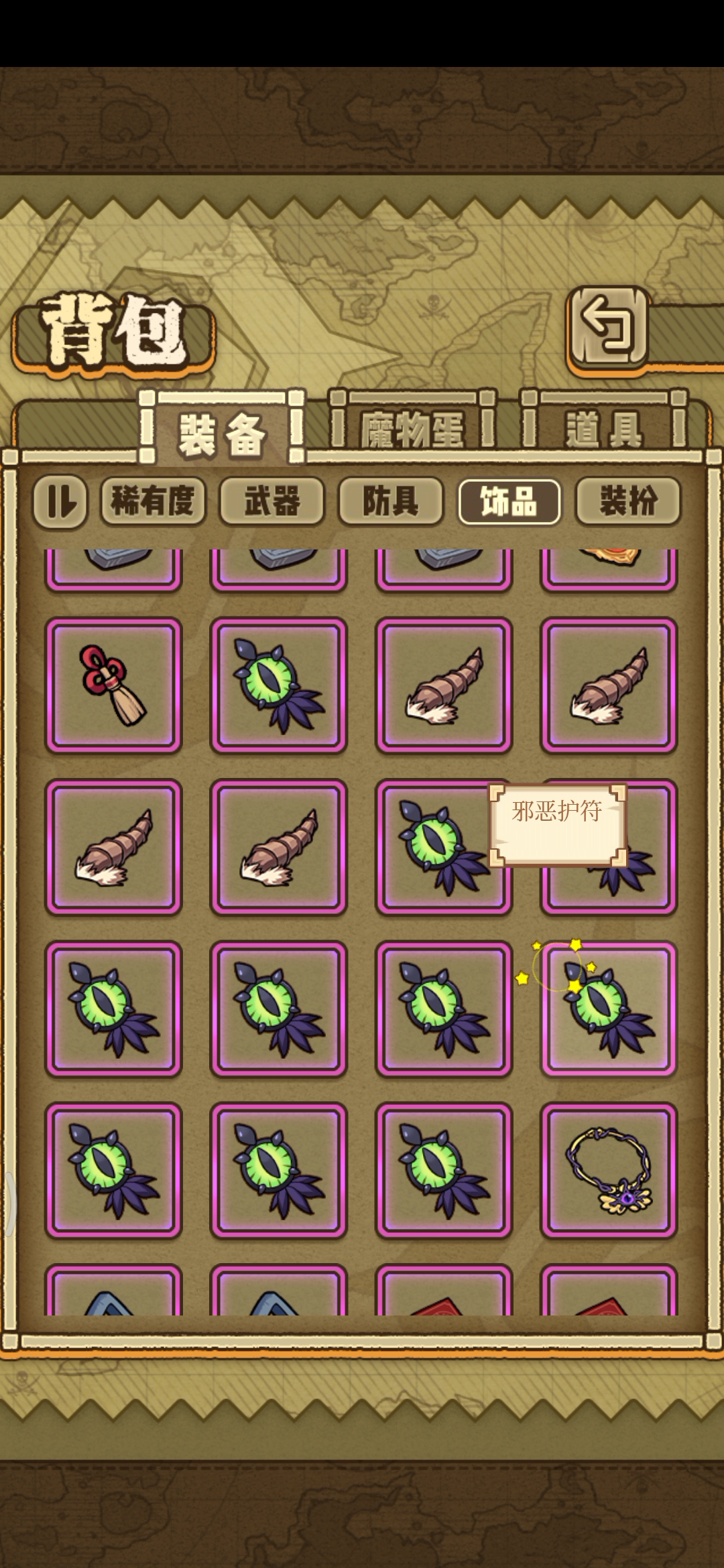
Task: Open the red knot tassel item
Action: [x=113, y=685]
